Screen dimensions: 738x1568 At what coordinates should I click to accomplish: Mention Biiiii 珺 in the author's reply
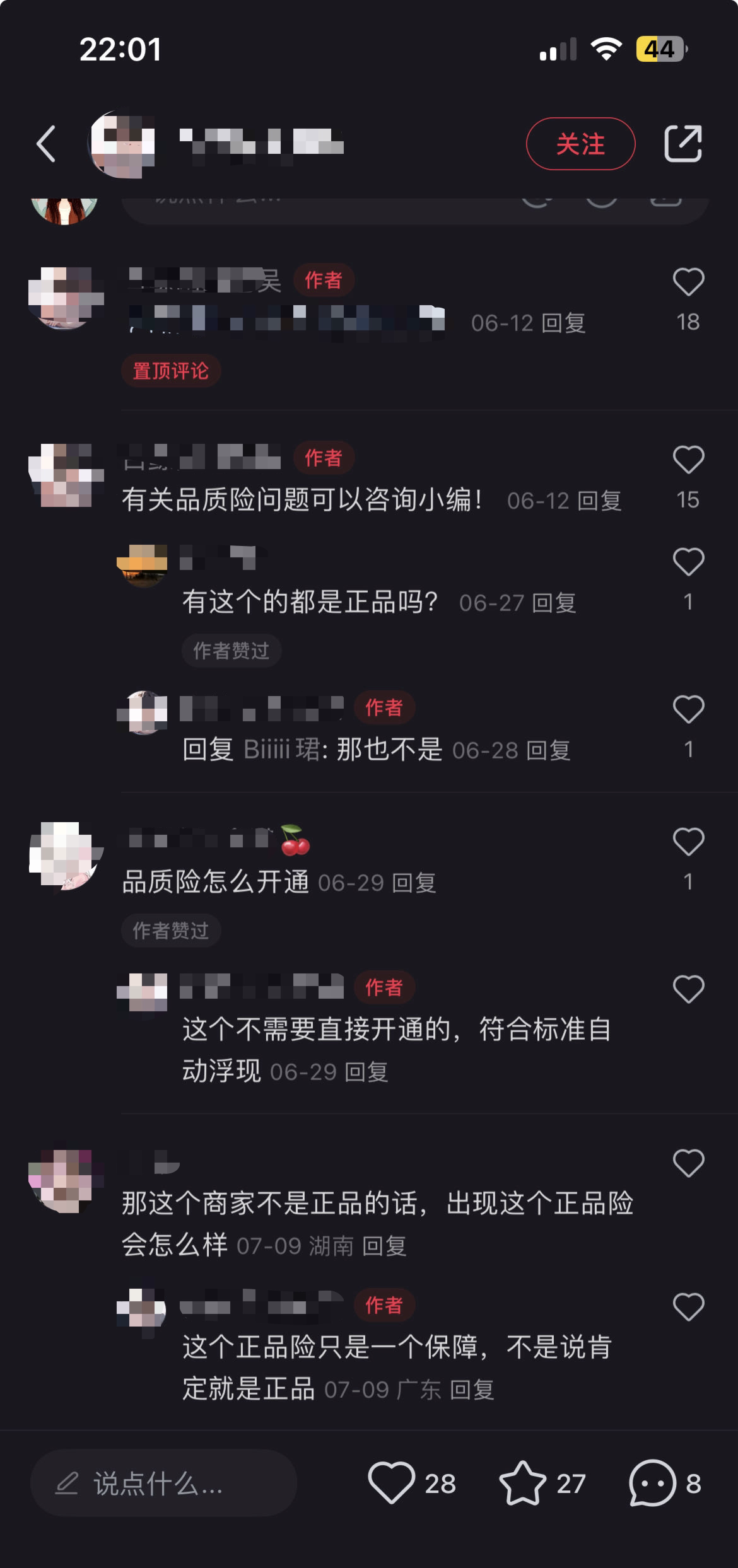click(x=281, y=750)
